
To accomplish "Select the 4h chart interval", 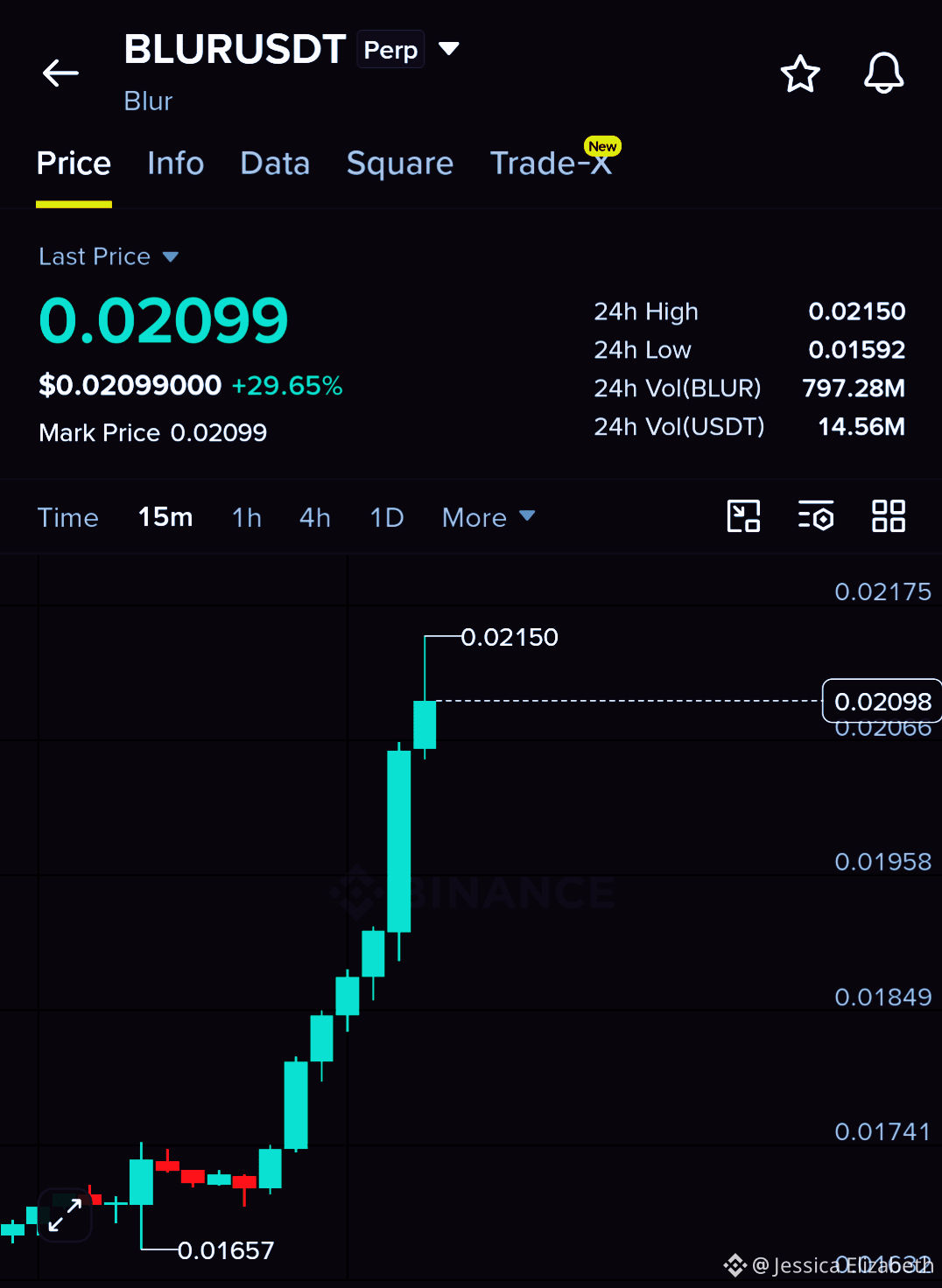I will pyautogui.click(x=315, y=517).
